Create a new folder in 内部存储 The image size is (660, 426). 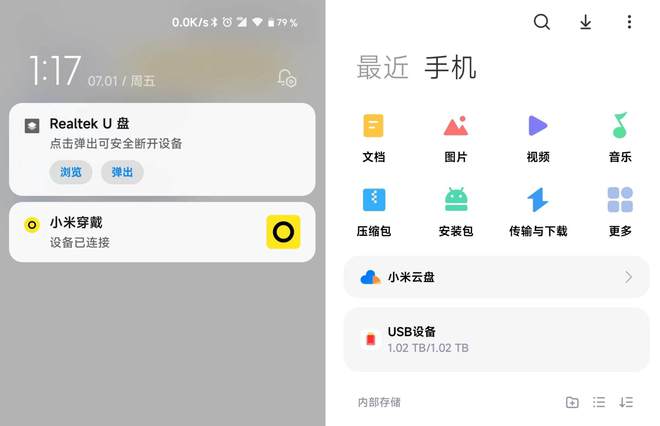pyautogui.click(x=572, y=402)
